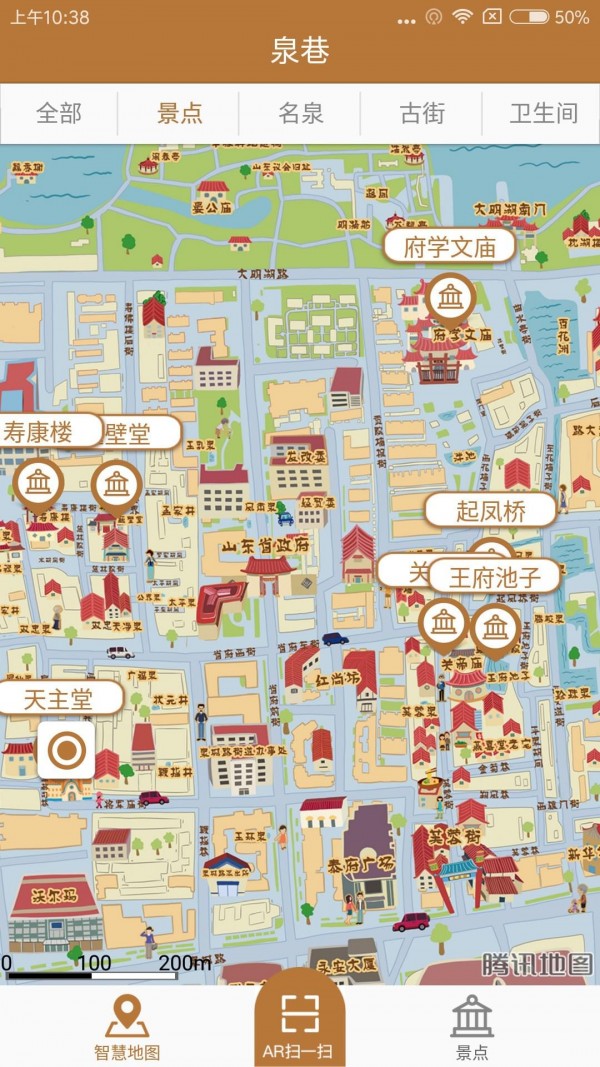Show 名泉 on the map

coord(300,113)
